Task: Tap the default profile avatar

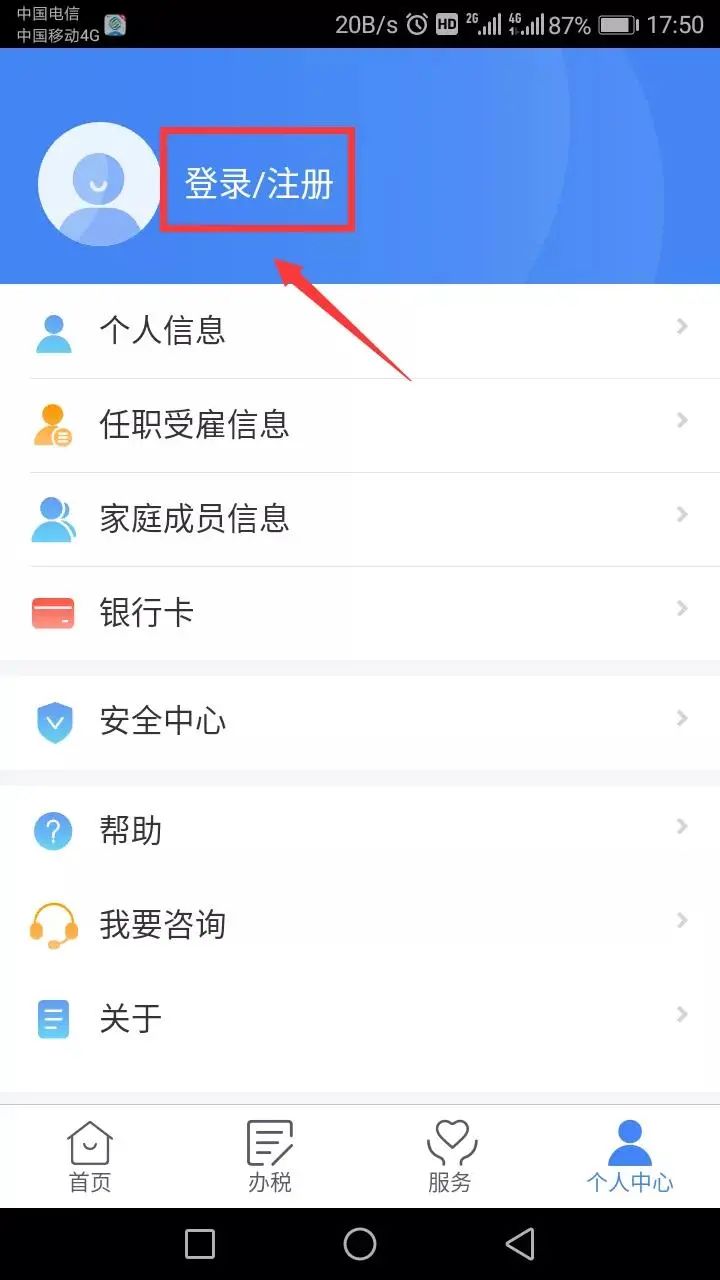Action: [98, 184]
